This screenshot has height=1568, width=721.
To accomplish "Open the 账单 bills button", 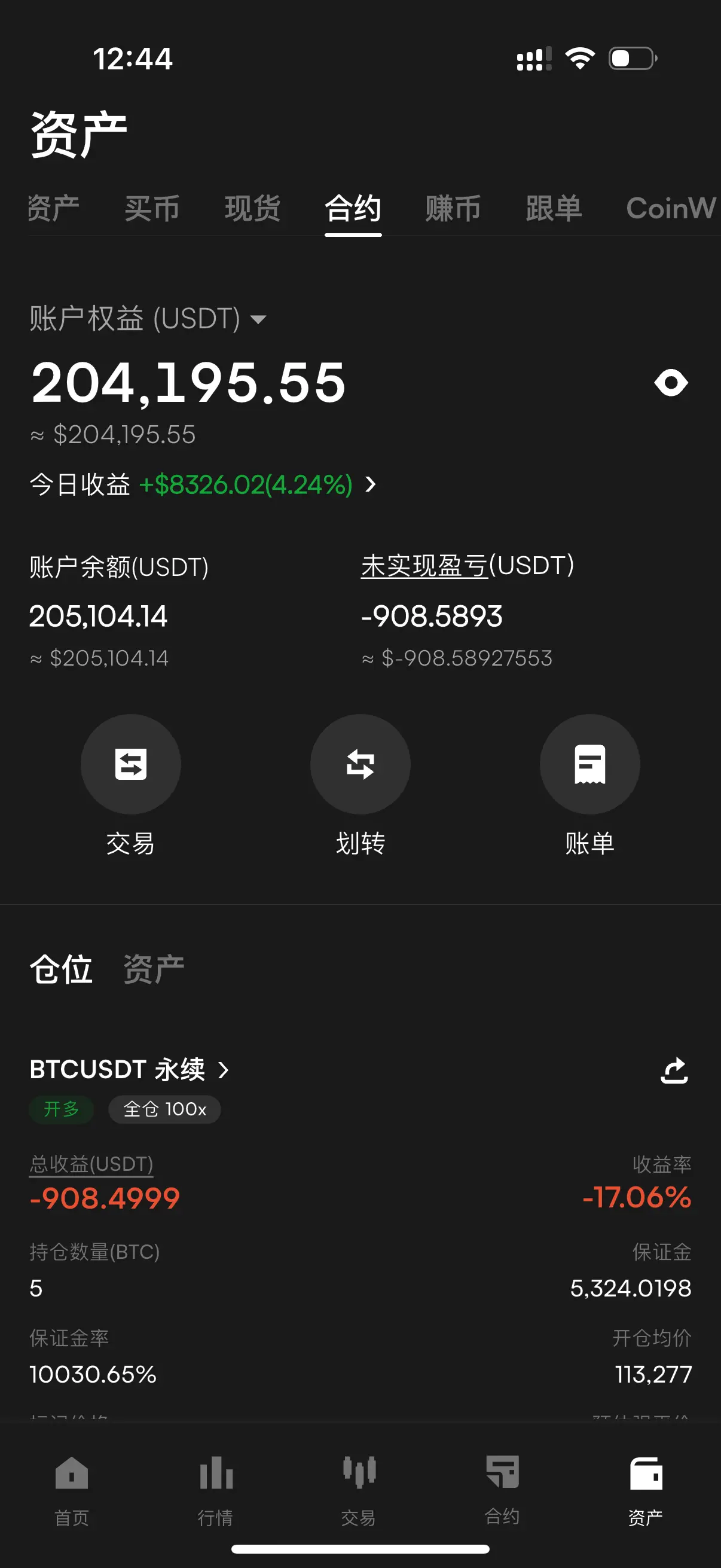I will tap(589, 764).
